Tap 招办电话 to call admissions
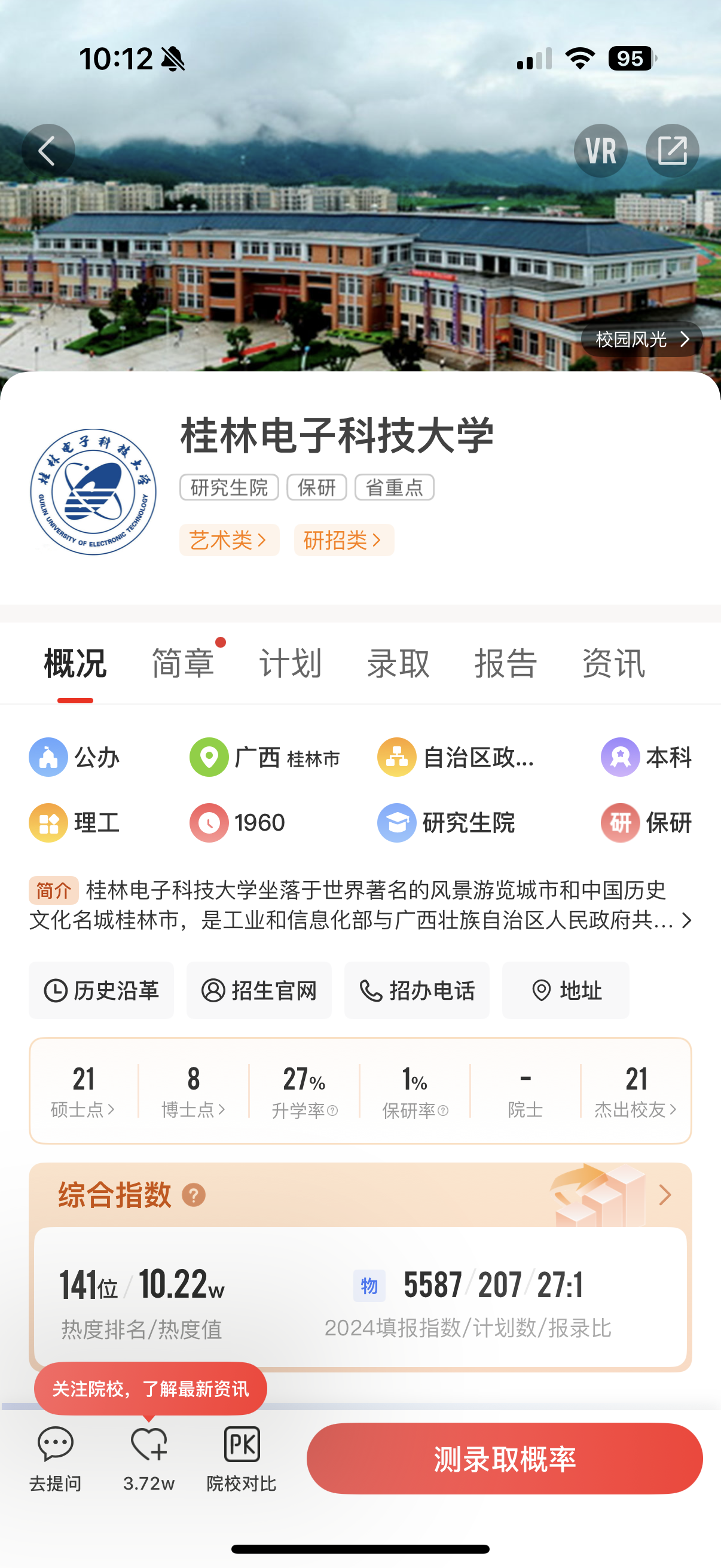This screenshot has width=721, height=1568. (x=417, y=990)
